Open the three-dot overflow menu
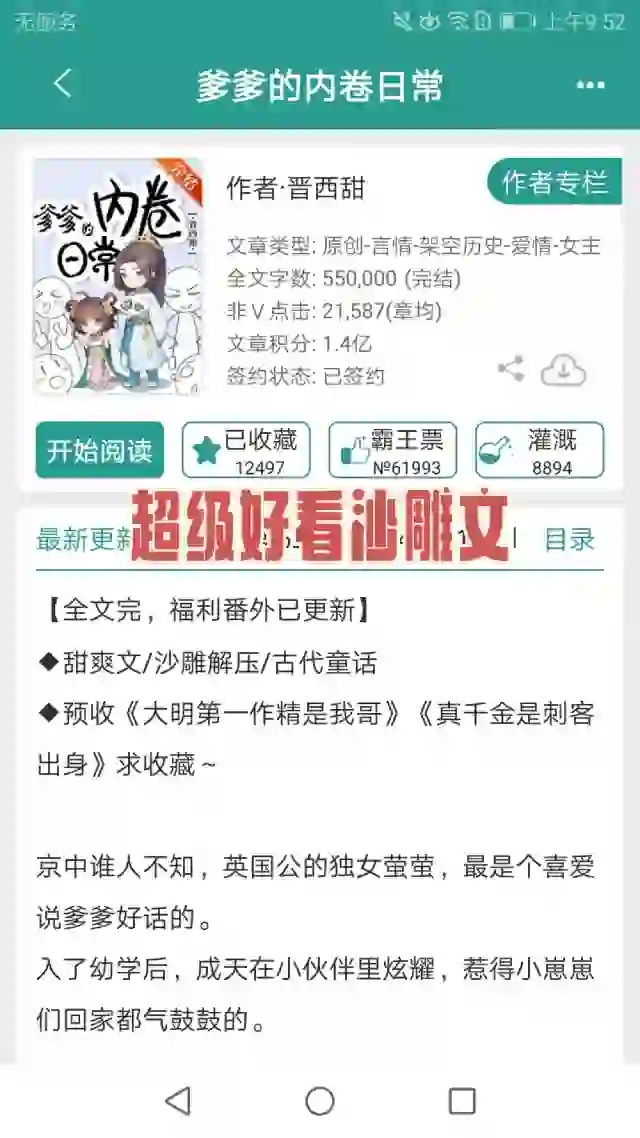The image size is (640, 1138). pyautogui.click(x=590, y=86)
